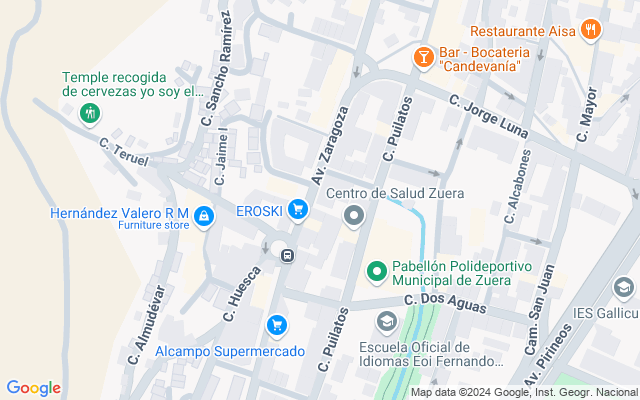Select the EROSKI supermarket marker
Screen dimensions: 640x400
coord(297,210)
